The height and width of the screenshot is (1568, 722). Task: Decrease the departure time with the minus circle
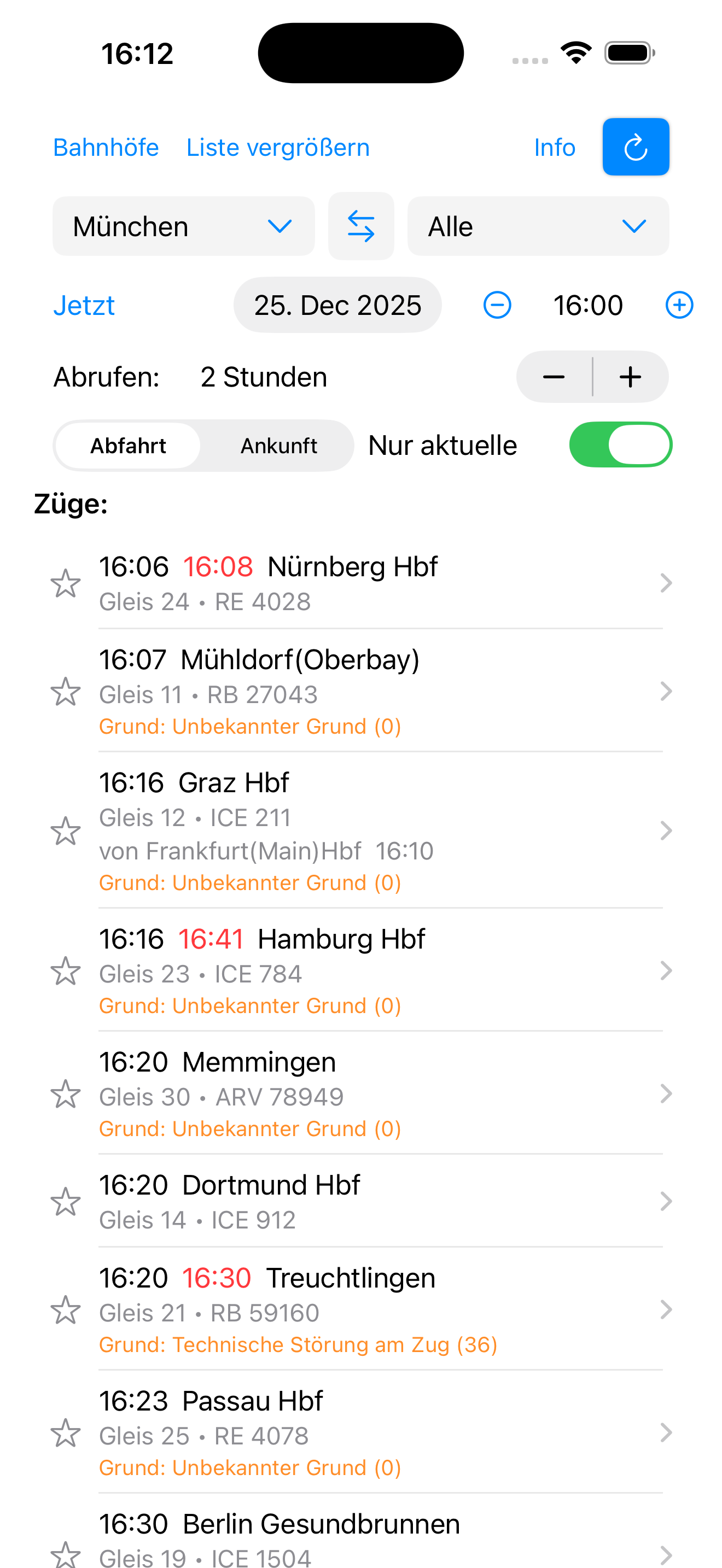(x=497, y=305)
